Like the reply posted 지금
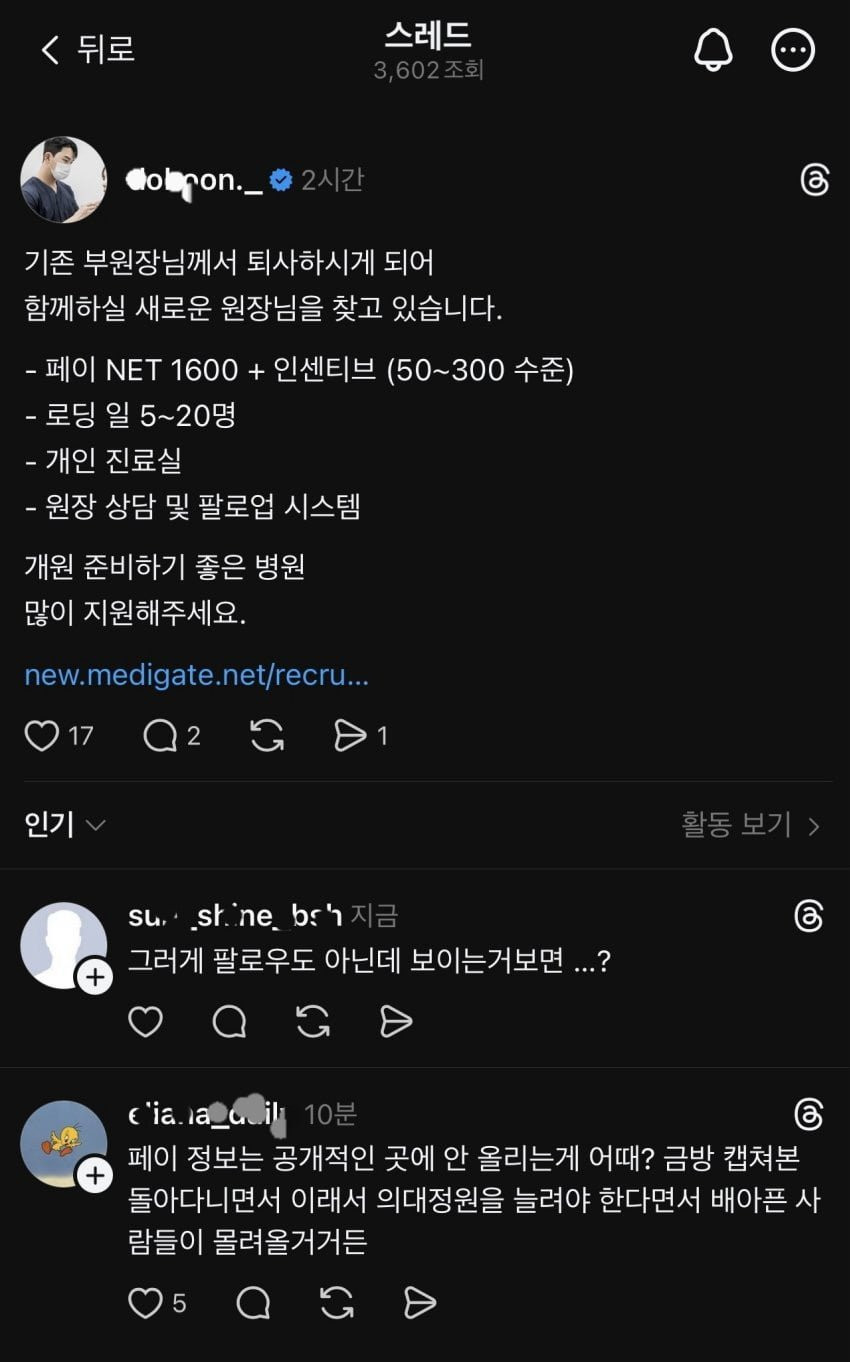Screen dimensions: 850x1362 (x=146, y=1021)
